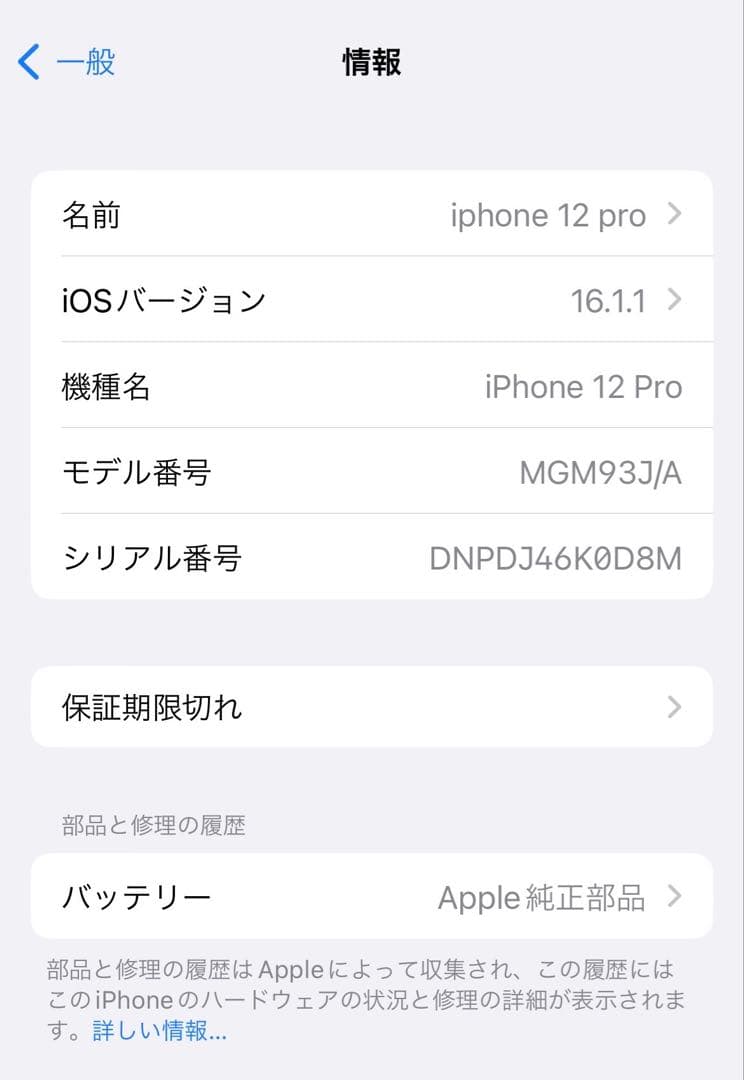This screenshot has width=744, height=1080.
Task: Tap the back chevron to return to 一般
Action: pos(27,62)
